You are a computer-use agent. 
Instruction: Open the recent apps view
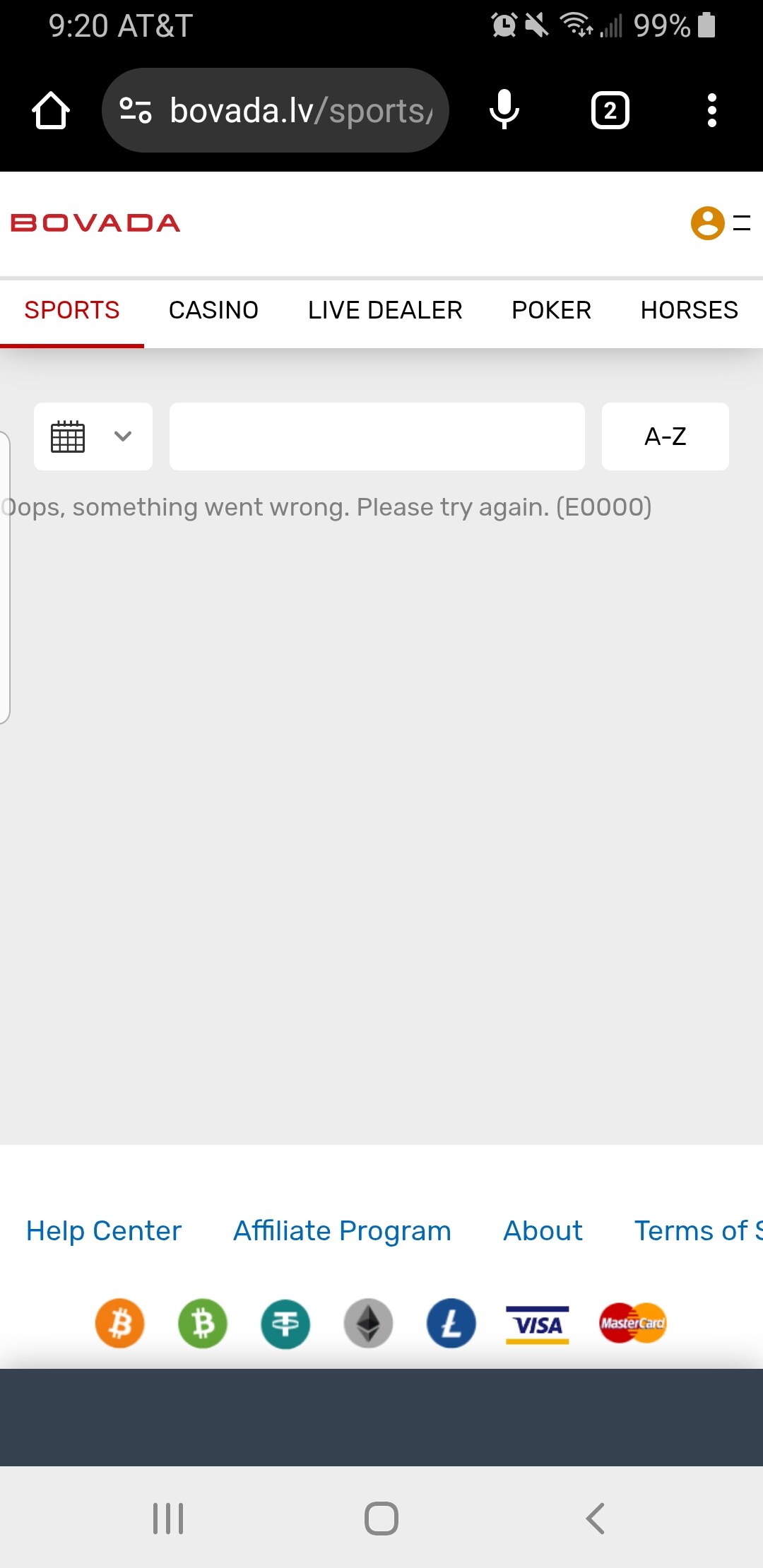click(x=168, y=1518)
